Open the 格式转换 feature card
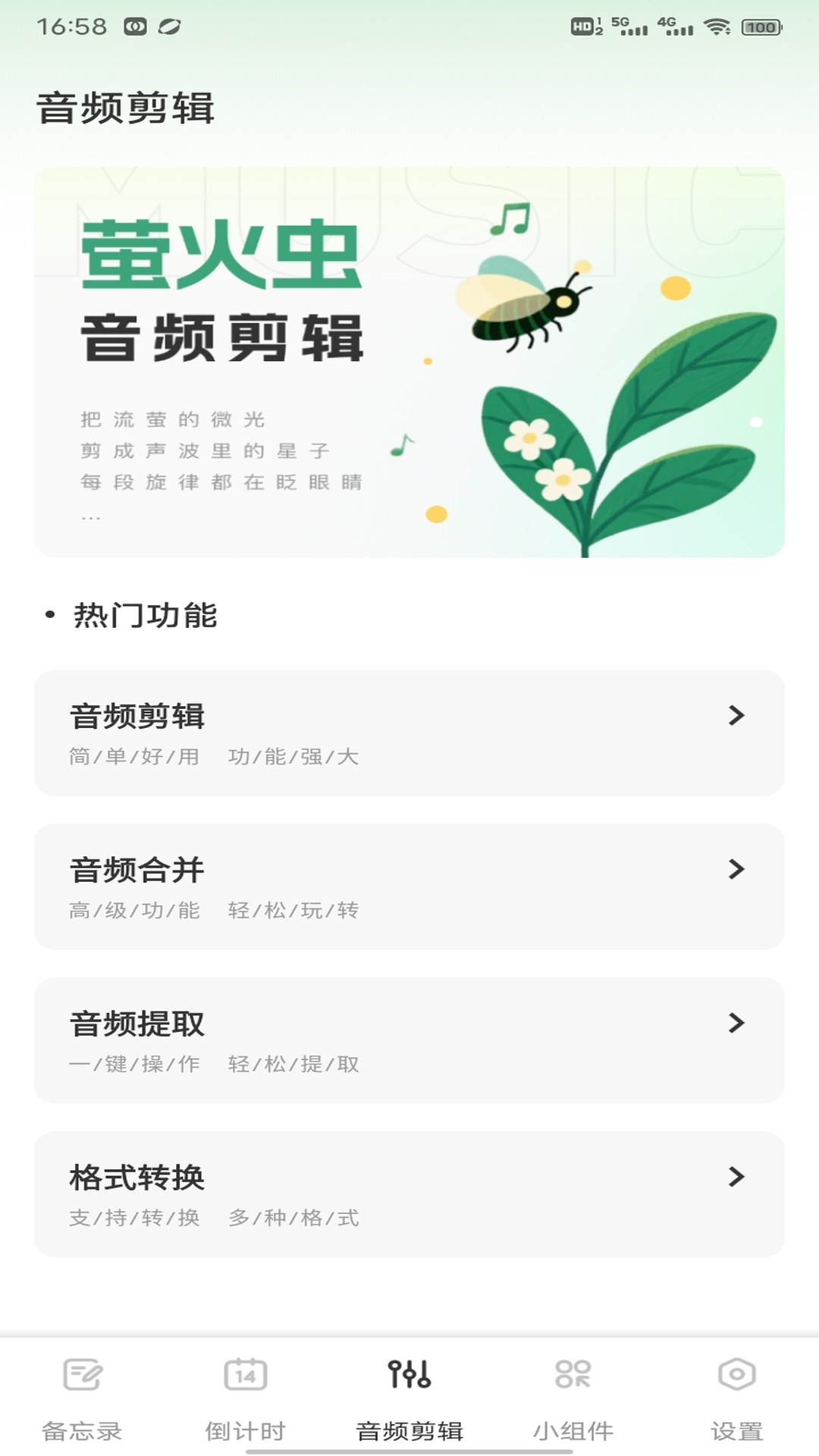 [x=409, y=1194]
